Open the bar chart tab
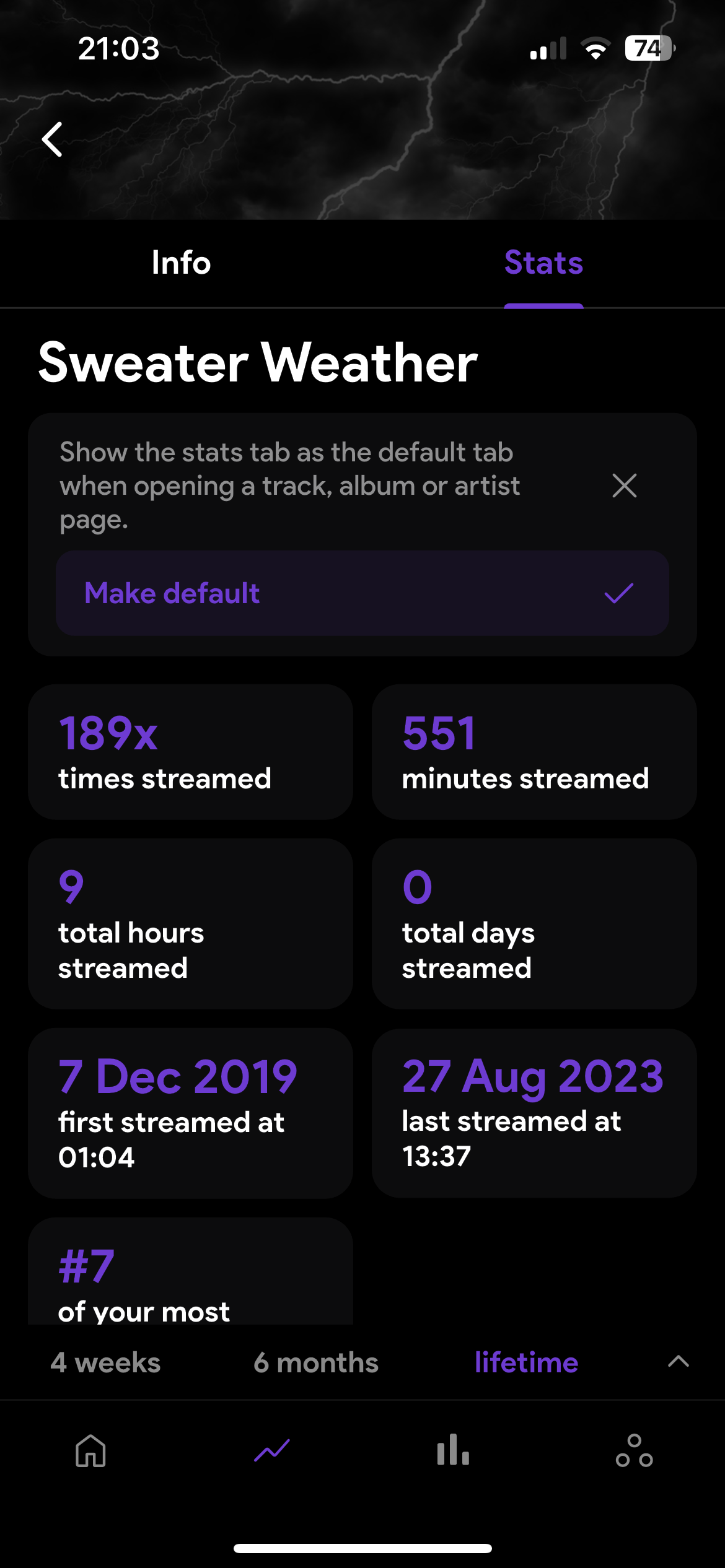The width and height of the screenshot is (725, 1568). (453, 1450)
